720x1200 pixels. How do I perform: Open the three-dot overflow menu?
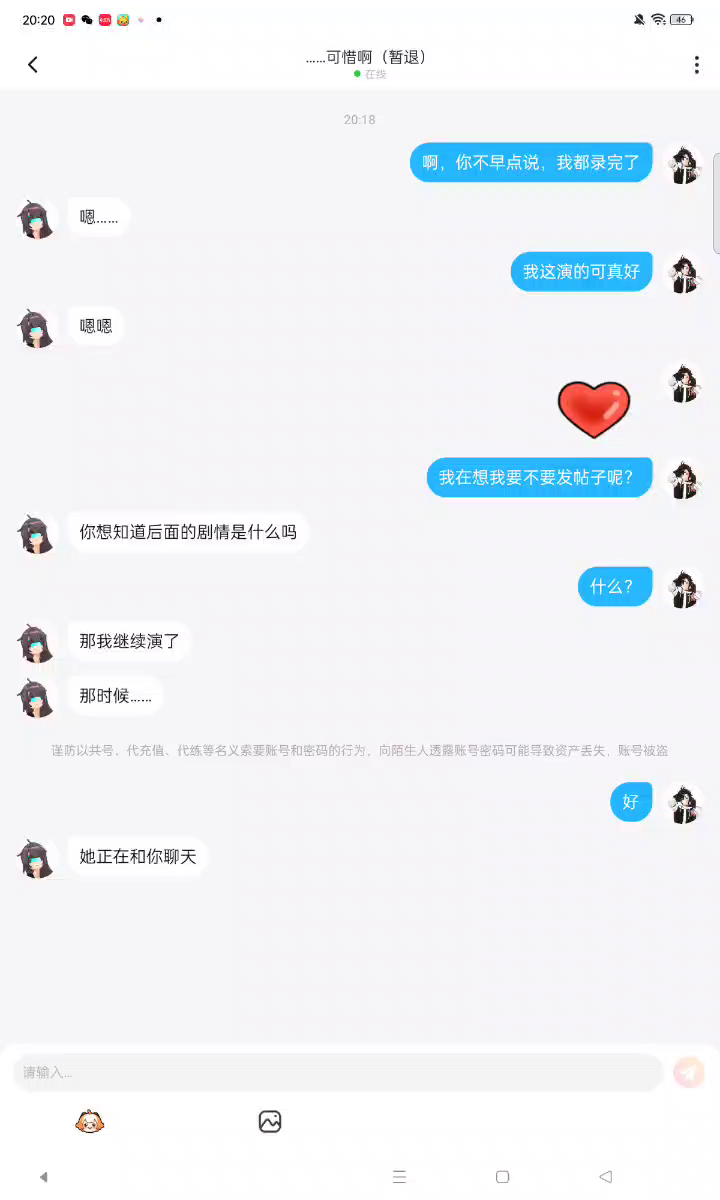pos(696,65)
